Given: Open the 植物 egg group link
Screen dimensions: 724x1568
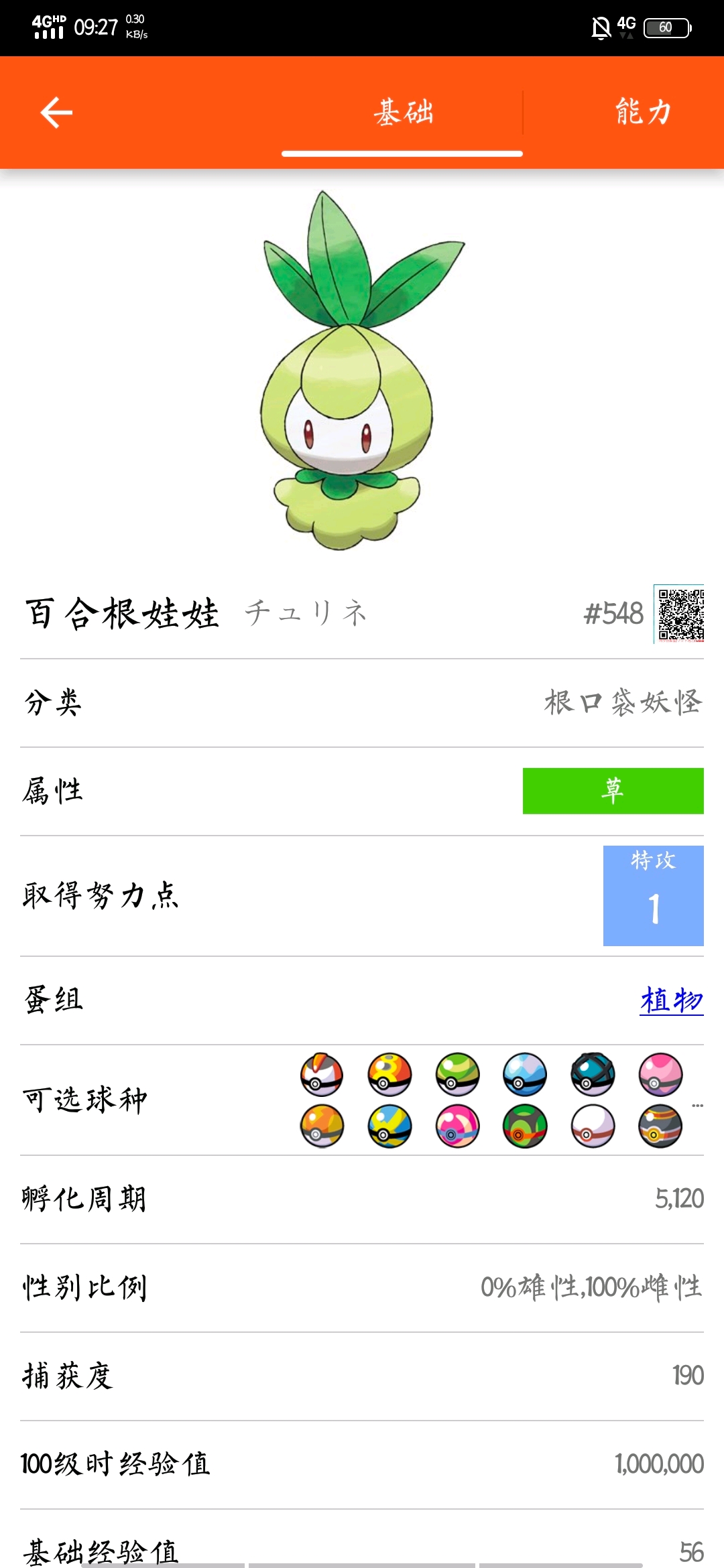Looking at the screenshot, I should 671,1000.
